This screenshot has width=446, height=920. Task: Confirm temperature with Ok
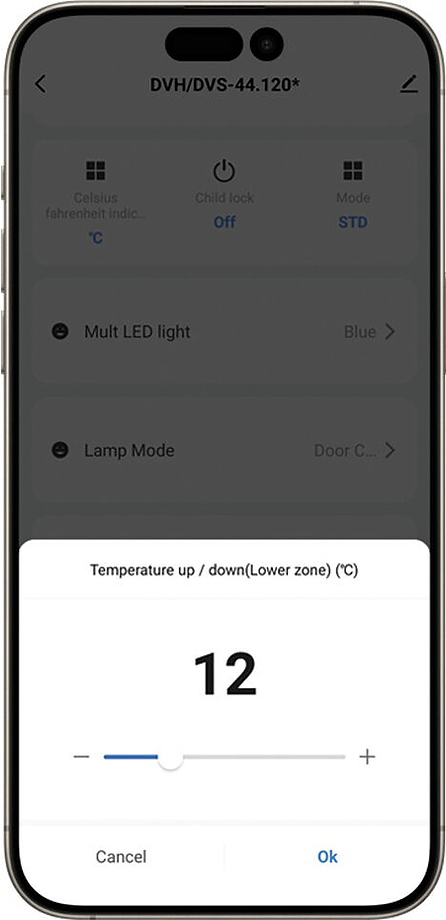pos(327,857)
